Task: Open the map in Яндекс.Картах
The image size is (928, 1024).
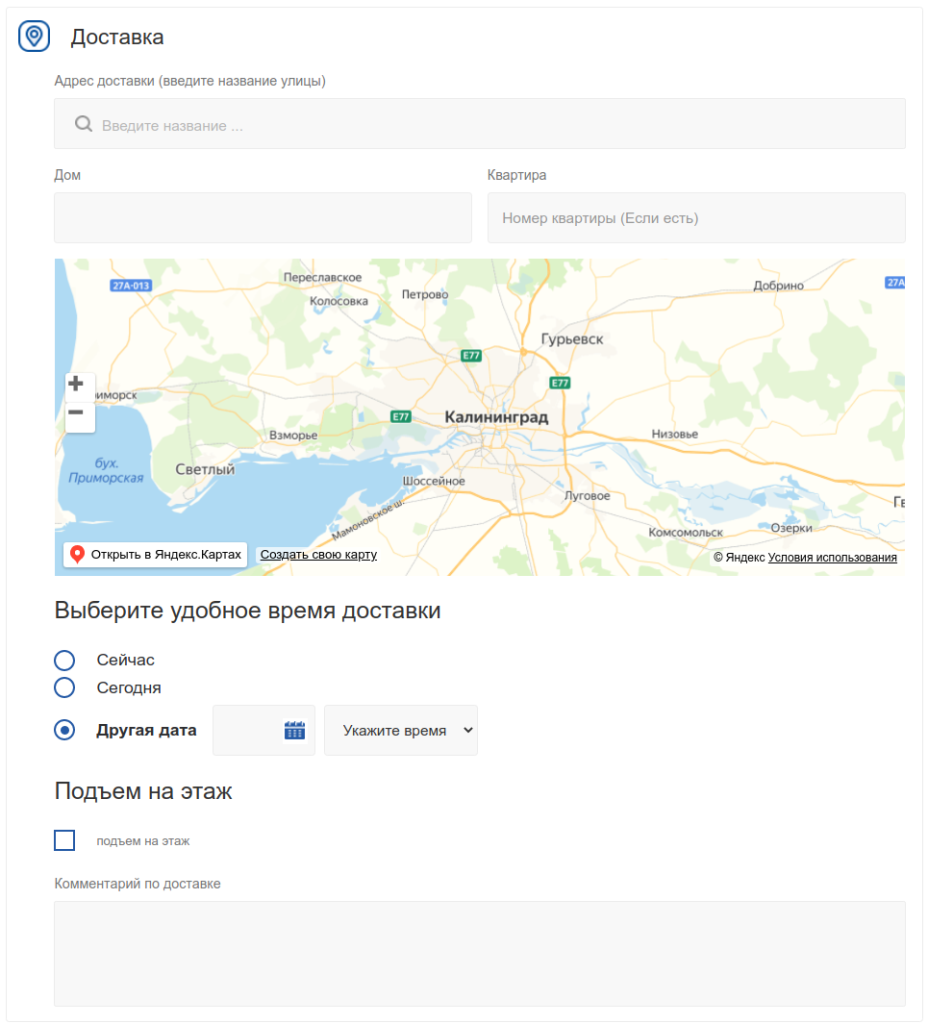Action: pos(156,554)
